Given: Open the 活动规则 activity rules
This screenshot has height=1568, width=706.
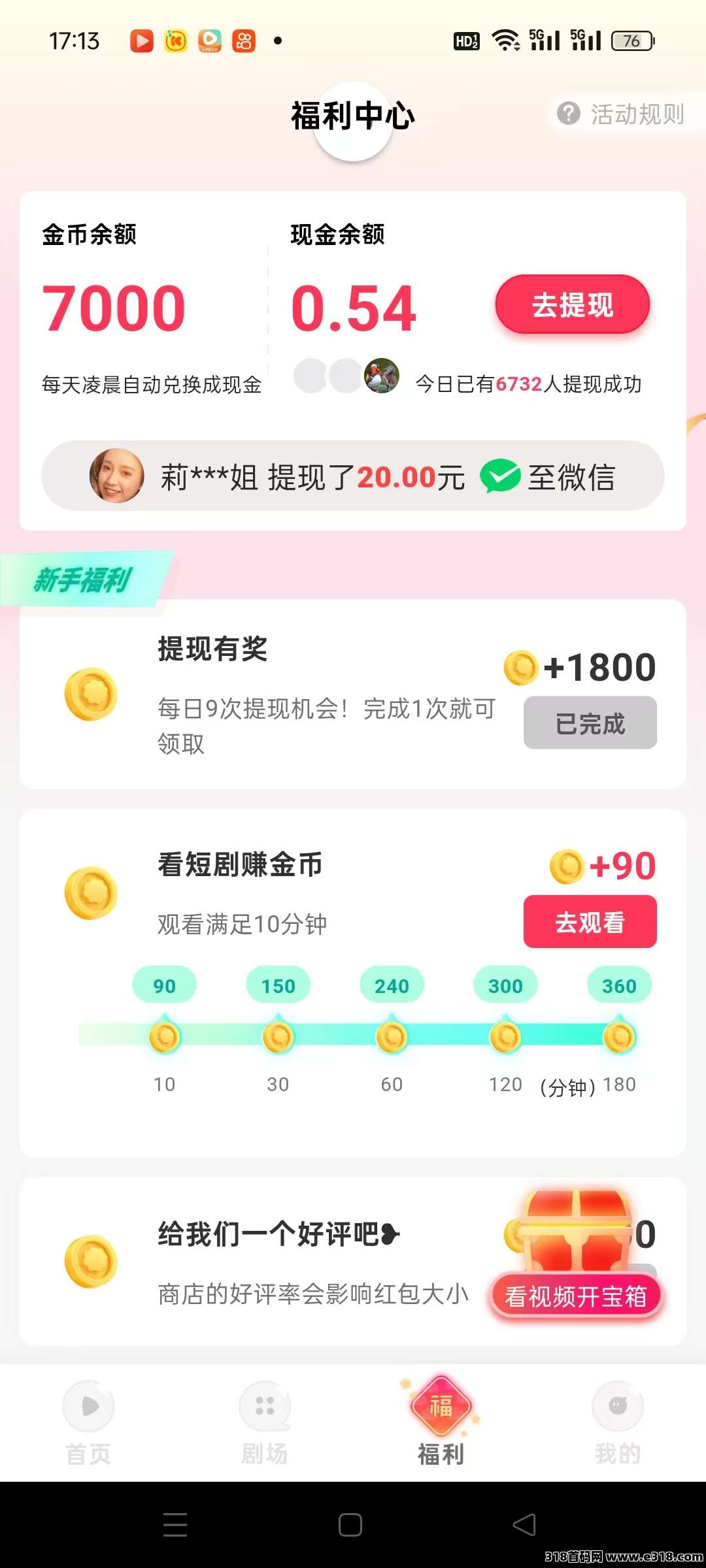Looking at the screenshot, I should 622,114.
